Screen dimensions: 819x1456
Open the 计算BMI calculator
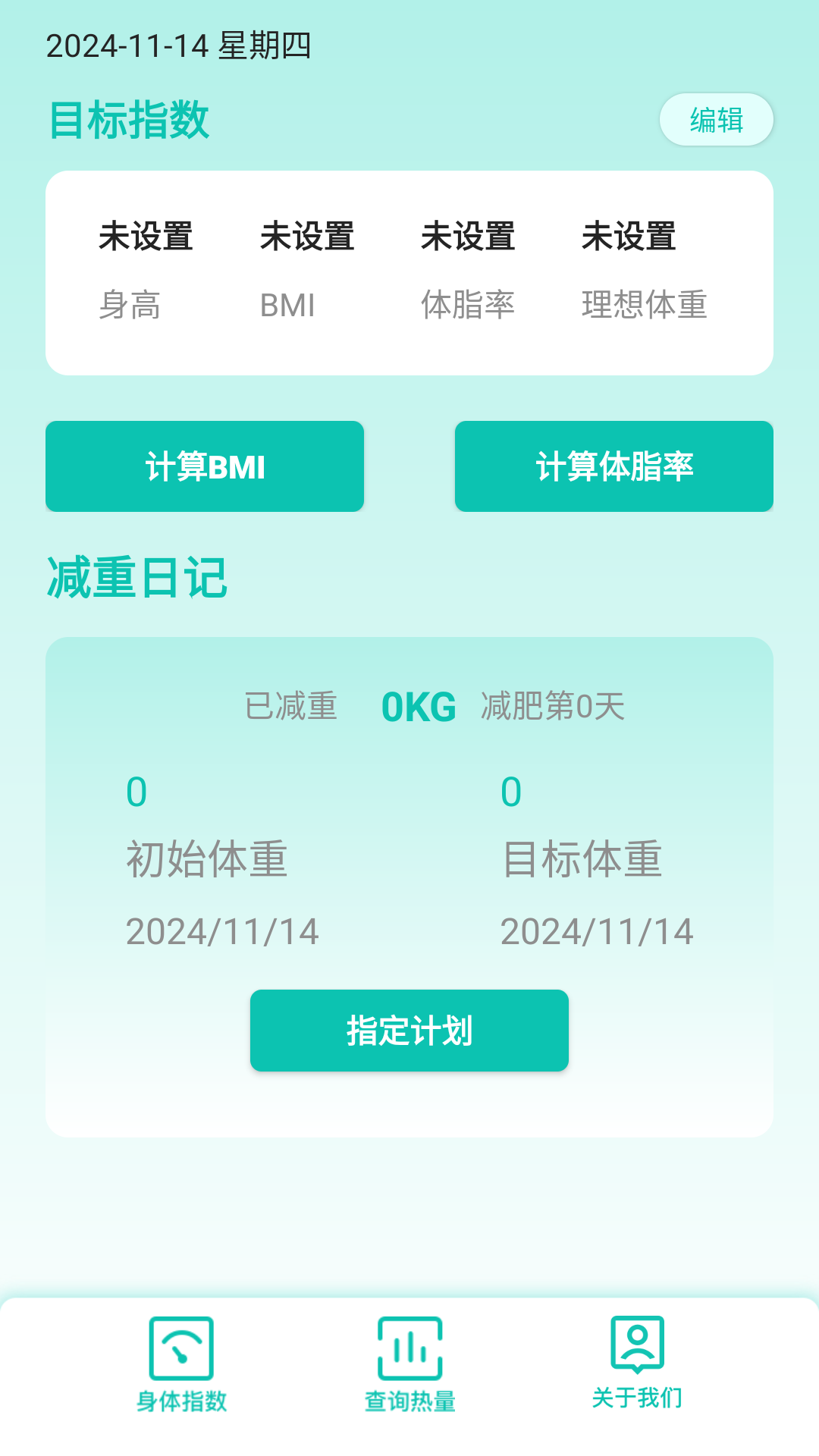pos(205,466)
